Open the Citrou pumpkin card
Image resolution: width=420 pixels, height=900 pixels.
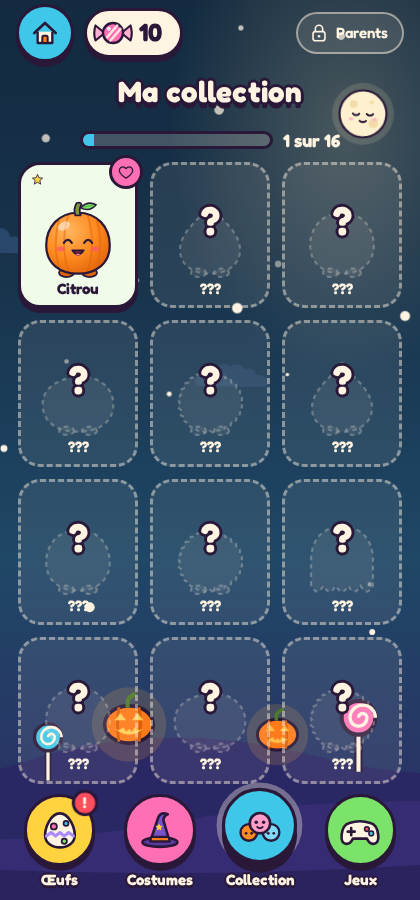point(78,235)
